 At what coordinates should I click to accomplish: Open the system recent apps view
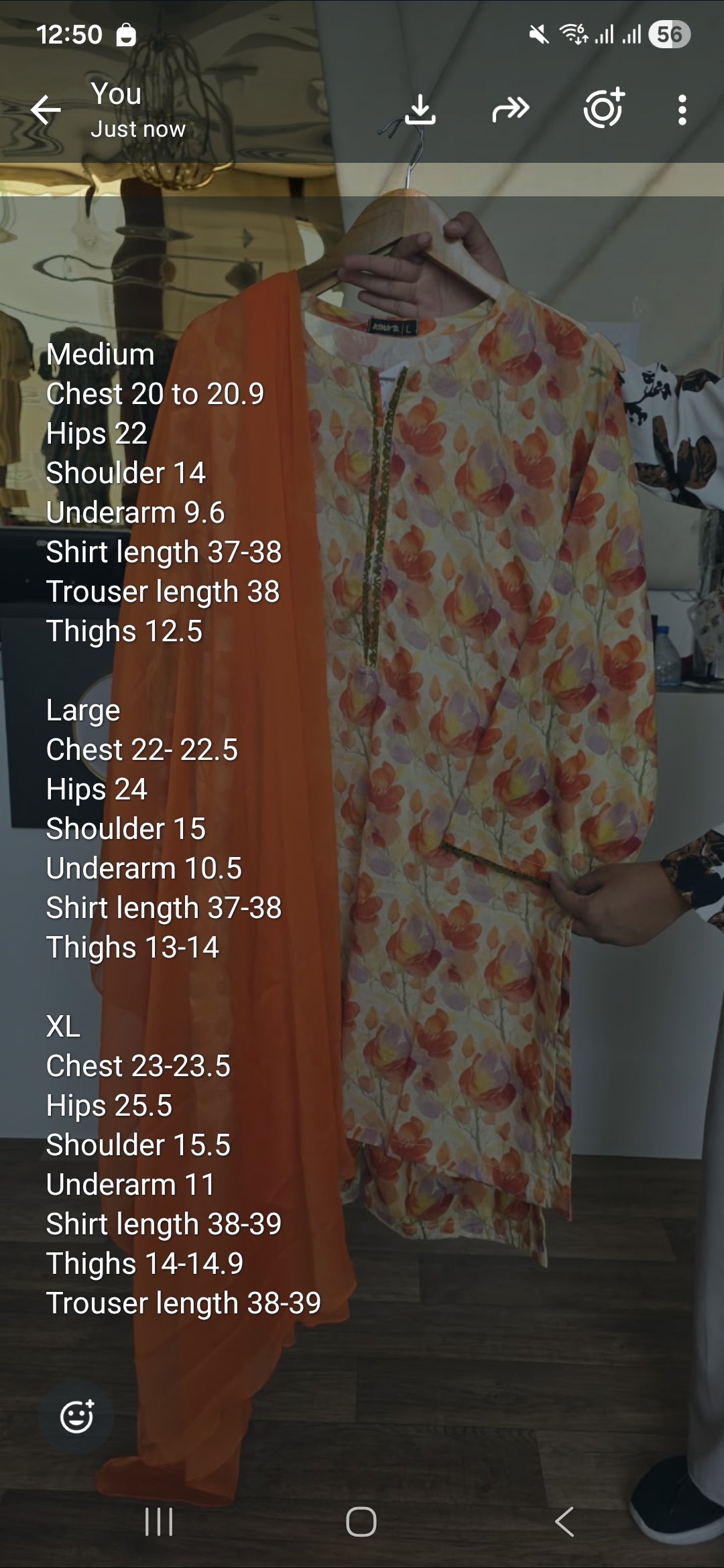coord(159,1522)
